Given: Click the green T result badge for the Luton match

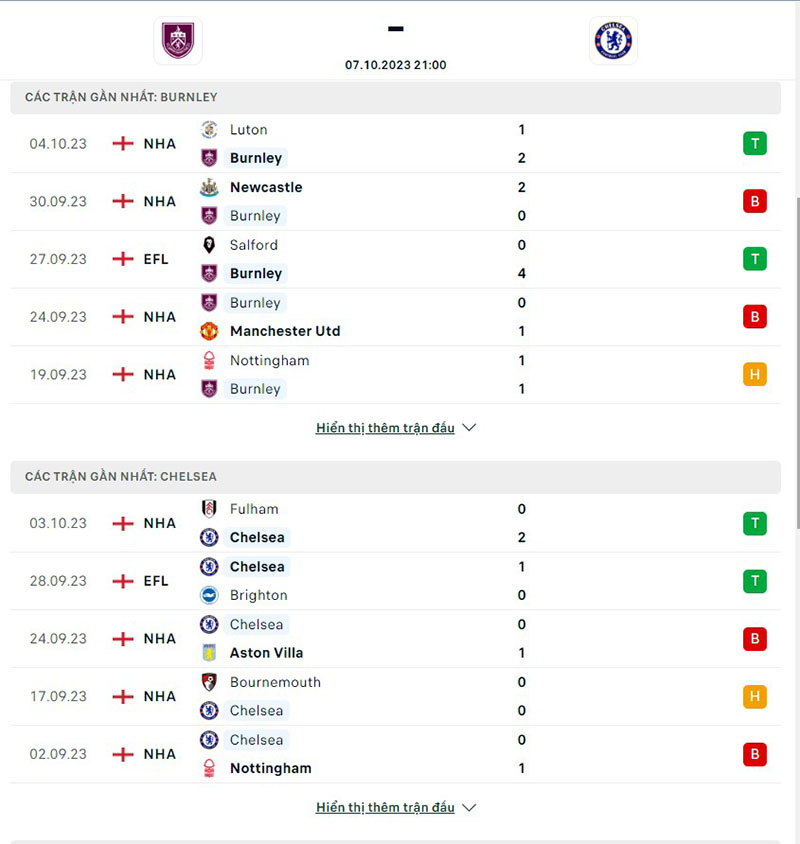Looking at the screenshot, I should point(755,143).
